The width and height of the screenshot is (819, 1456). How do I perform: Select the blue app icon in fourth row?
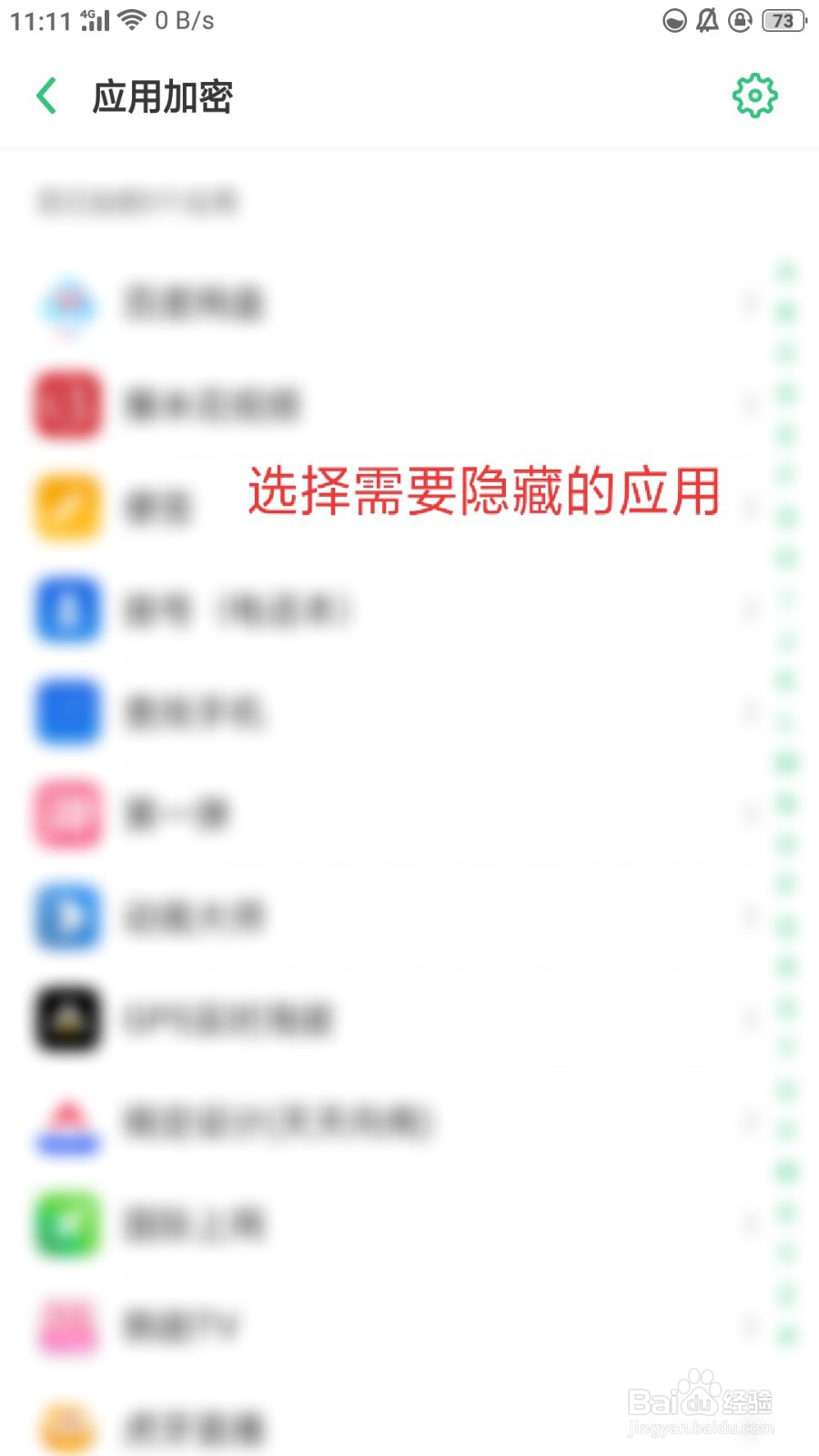(66, 612)
